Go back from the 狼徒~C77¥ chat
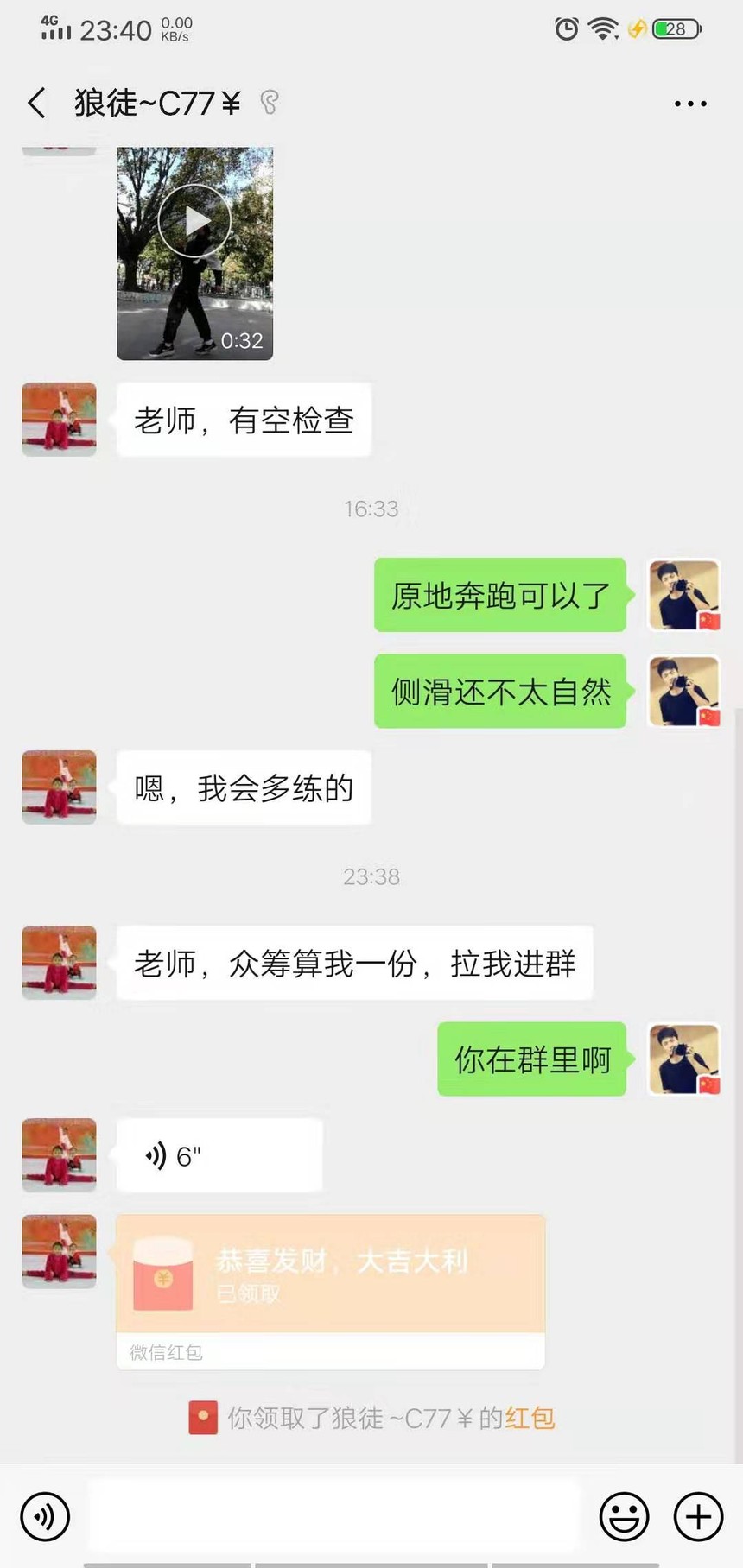The height and width of the screenshot is (1568, 743). click(36, 103)
